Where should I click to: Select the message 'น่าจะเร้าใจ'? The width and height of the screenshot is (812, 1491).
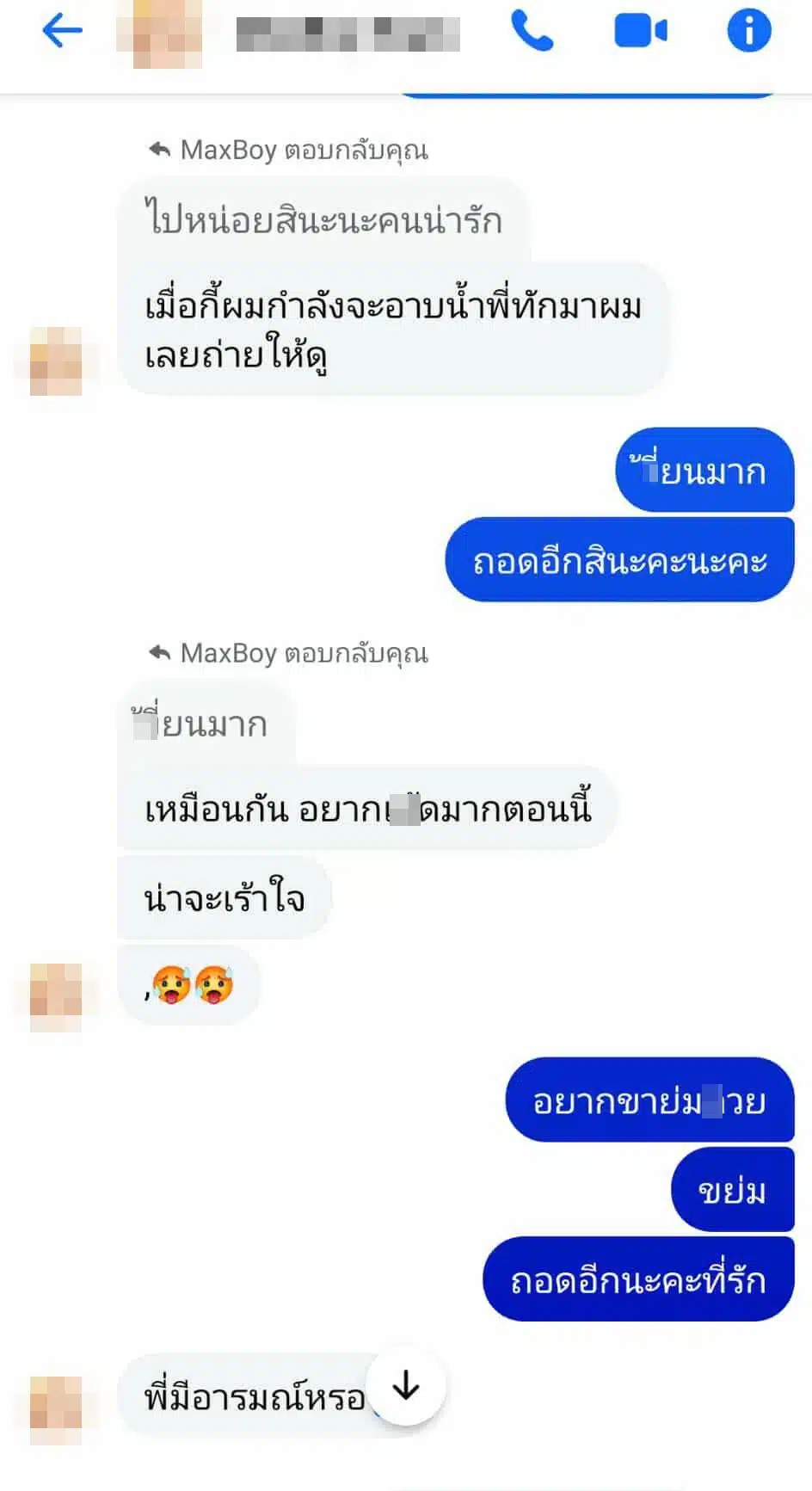click(x=225, y=896)
